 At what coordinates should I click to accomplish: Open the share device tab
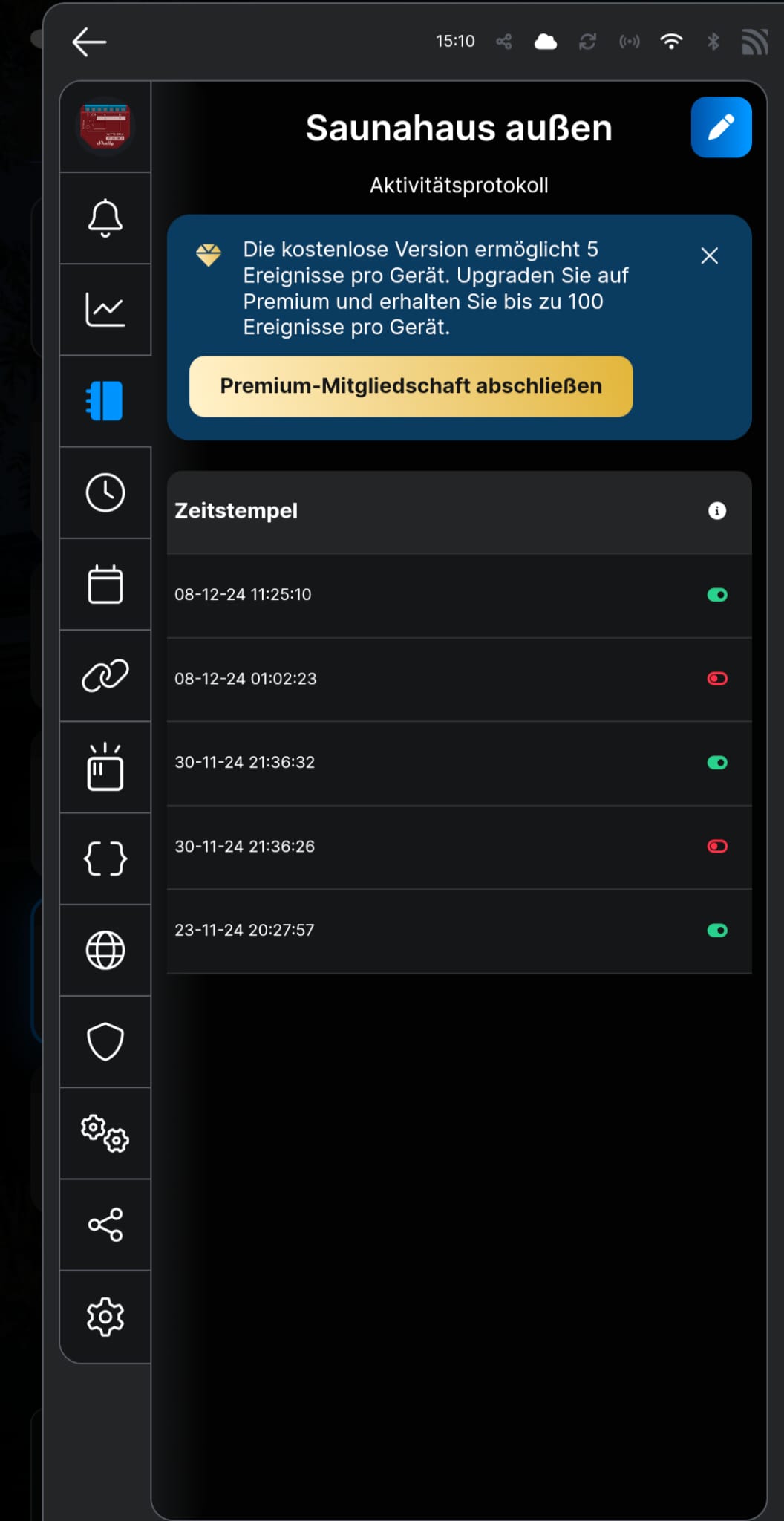(105, 1225)
